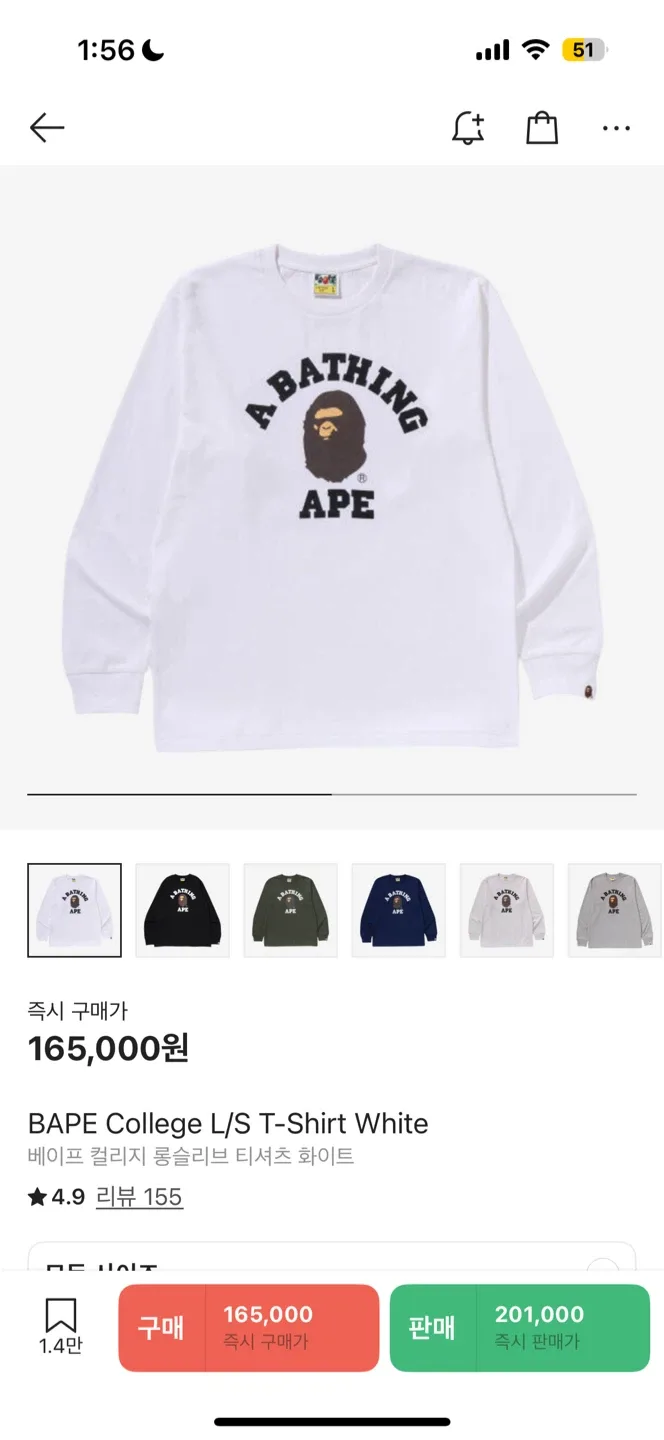664x1440 pixels.
Task: Select the gray shirt thumbnail
Action: pos(614,910)
